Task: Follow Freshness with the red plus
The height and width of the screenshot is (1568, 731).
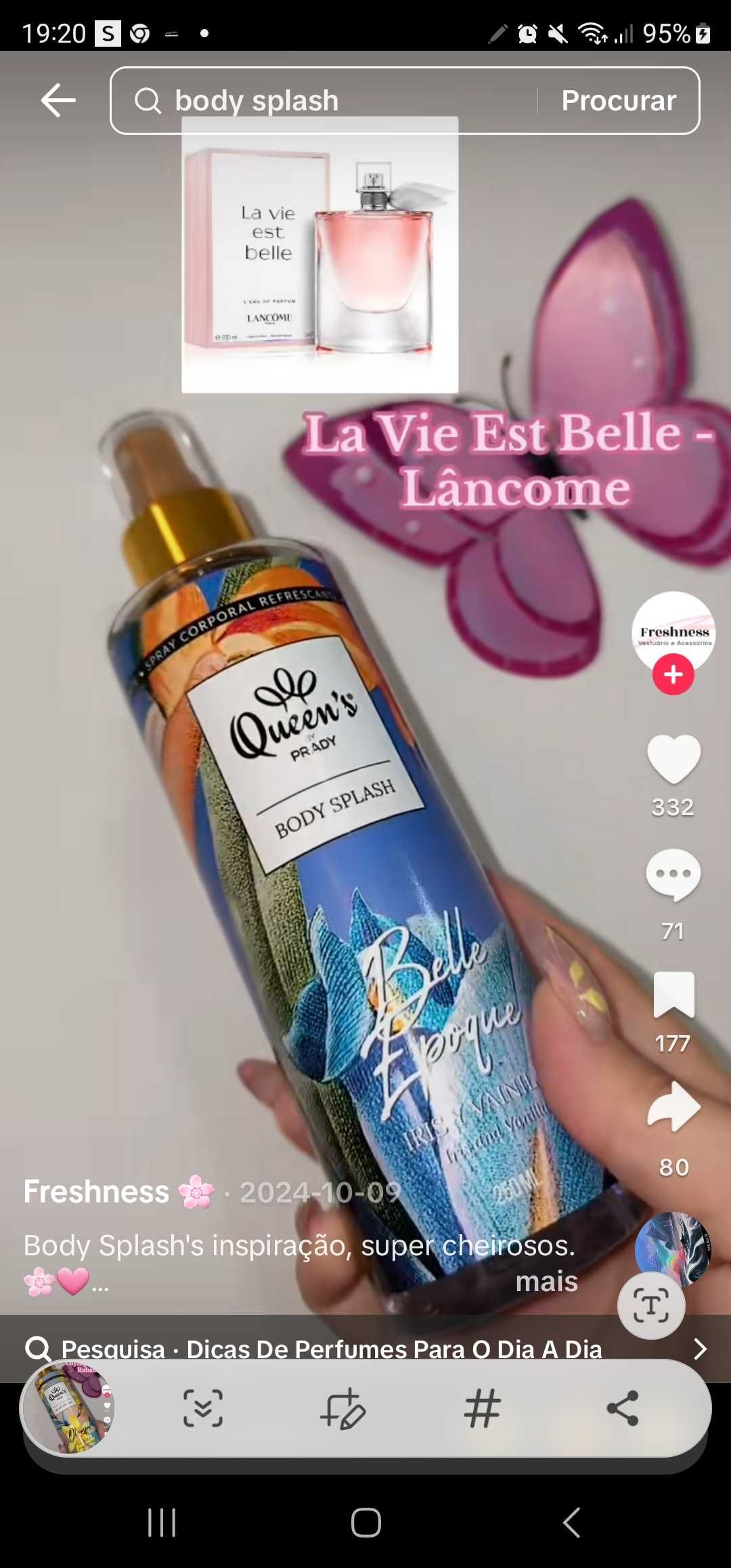Action: (x=673, y=675)
